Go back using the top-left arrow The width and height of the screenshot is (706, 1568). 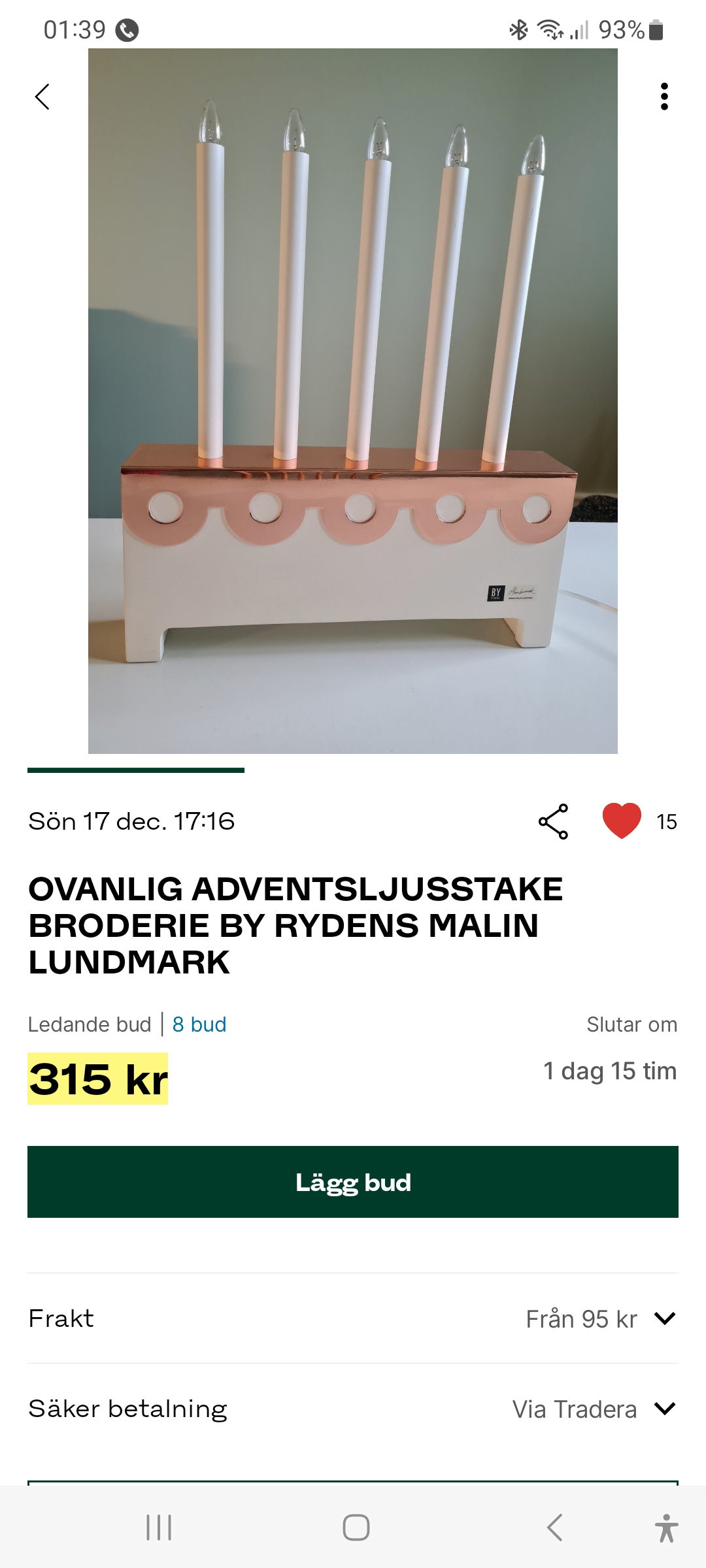[x=42, y=97]
